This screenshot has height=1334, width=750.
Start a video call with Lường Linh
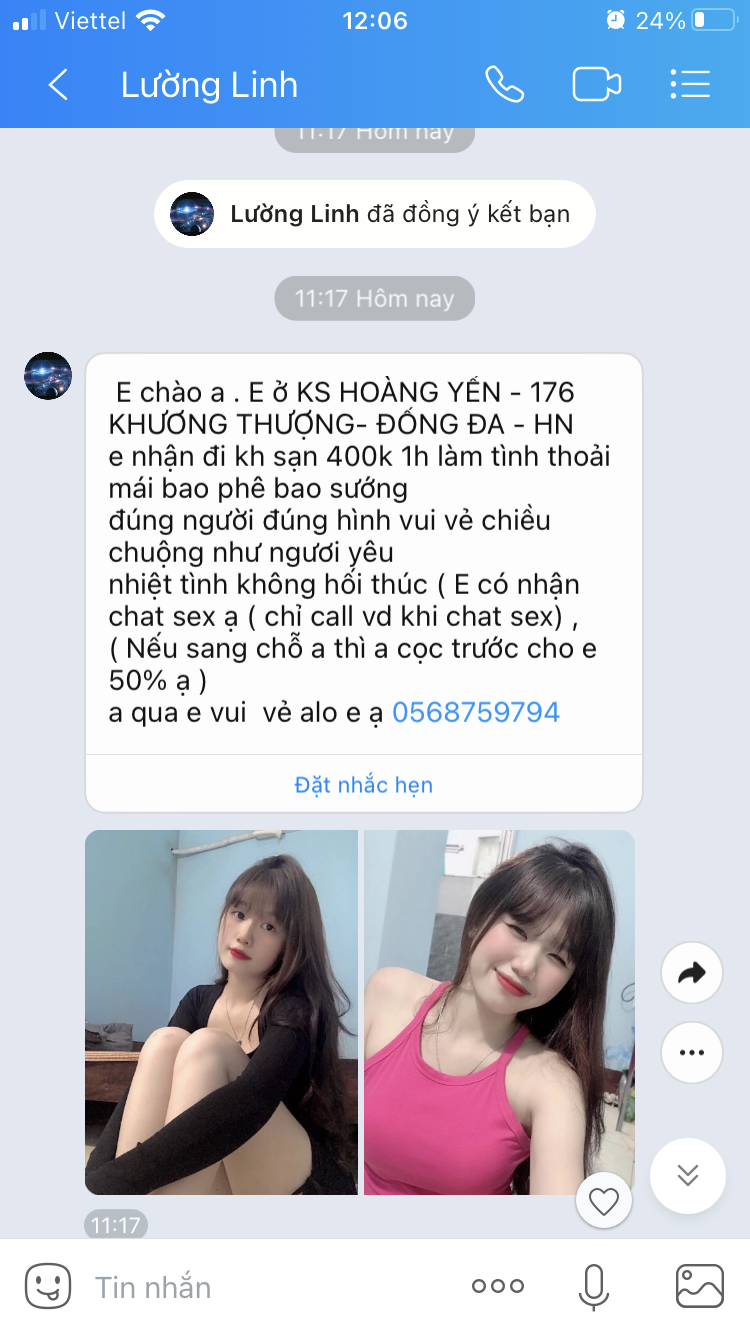[596, 85]
